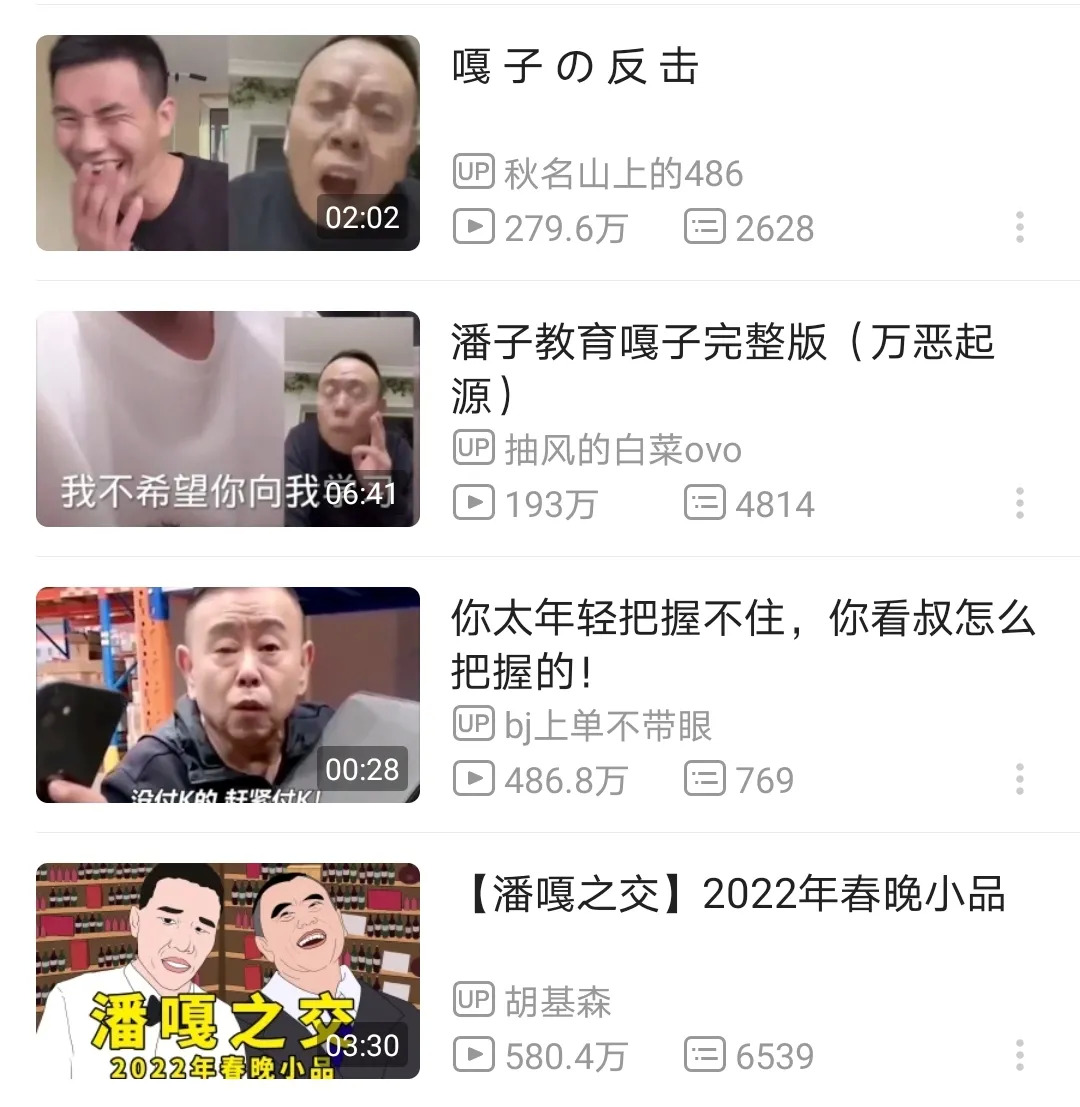Open more options for 潘子教育嘎子完整版
Viewport: 1080px width, 1107px height.
point(1019,503)
